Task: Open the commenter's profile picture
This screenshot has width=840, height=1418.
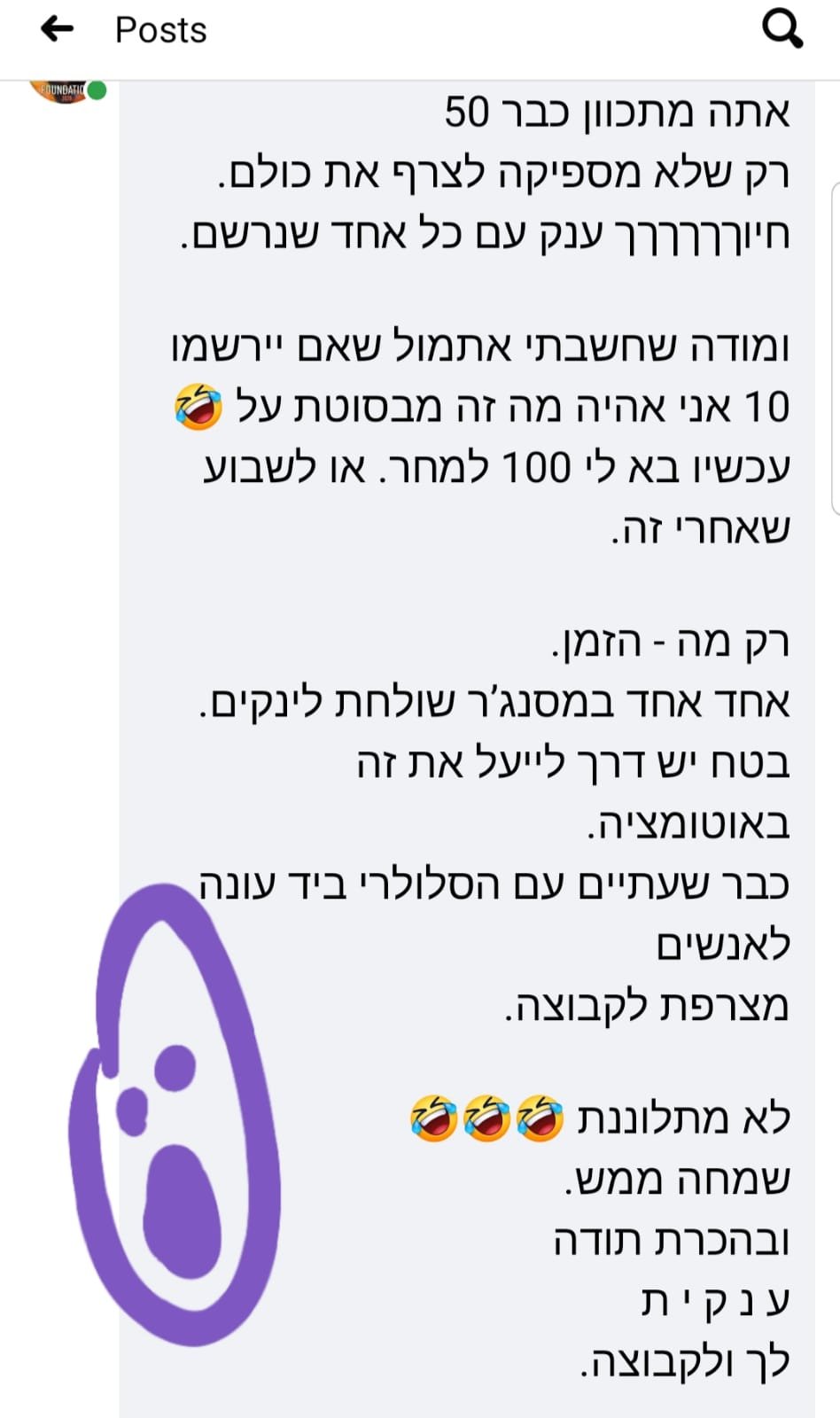Action: (60, 90)
